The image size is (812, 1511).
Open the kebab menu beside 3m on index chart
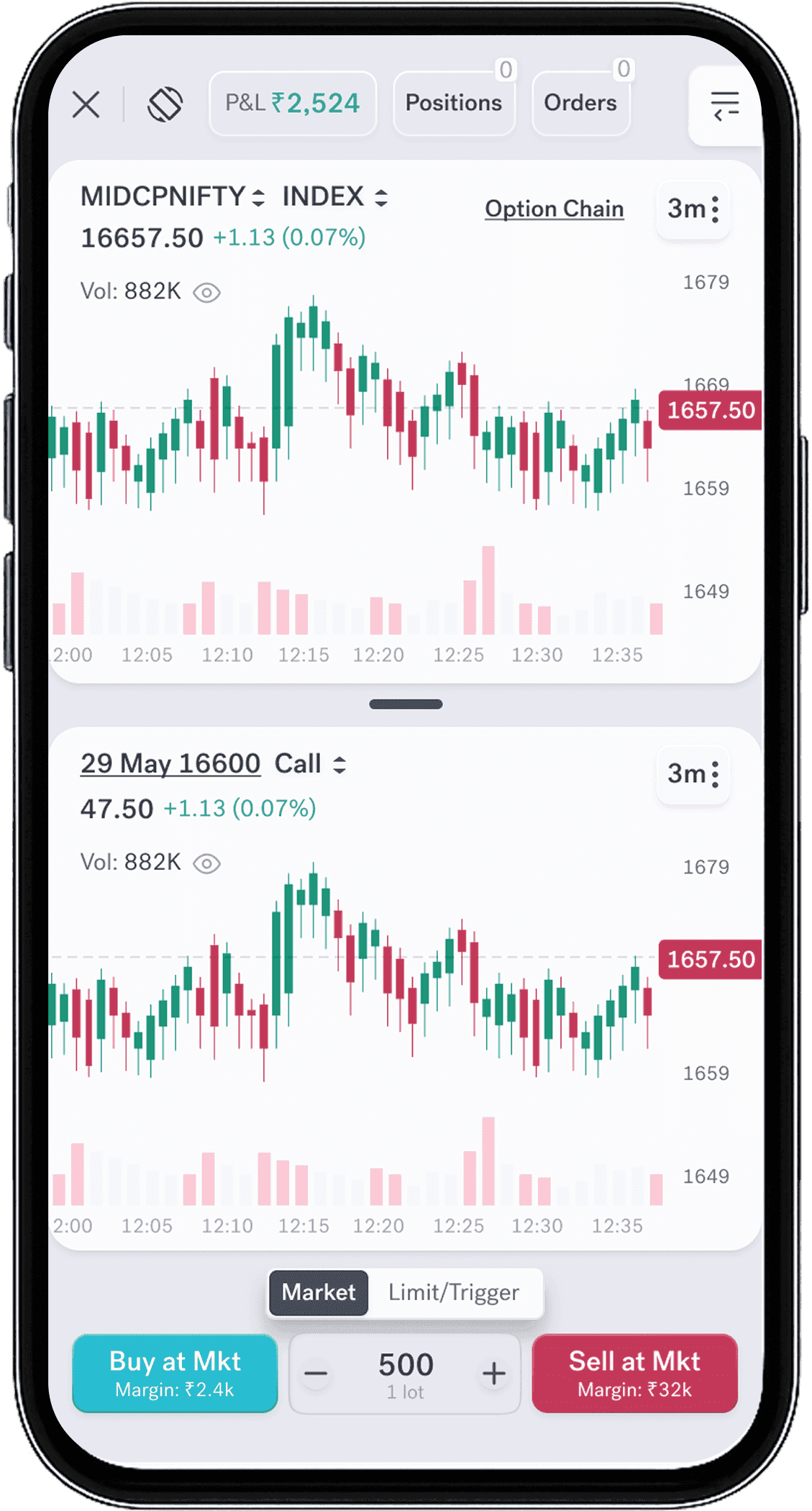click(x=714, y=209)
